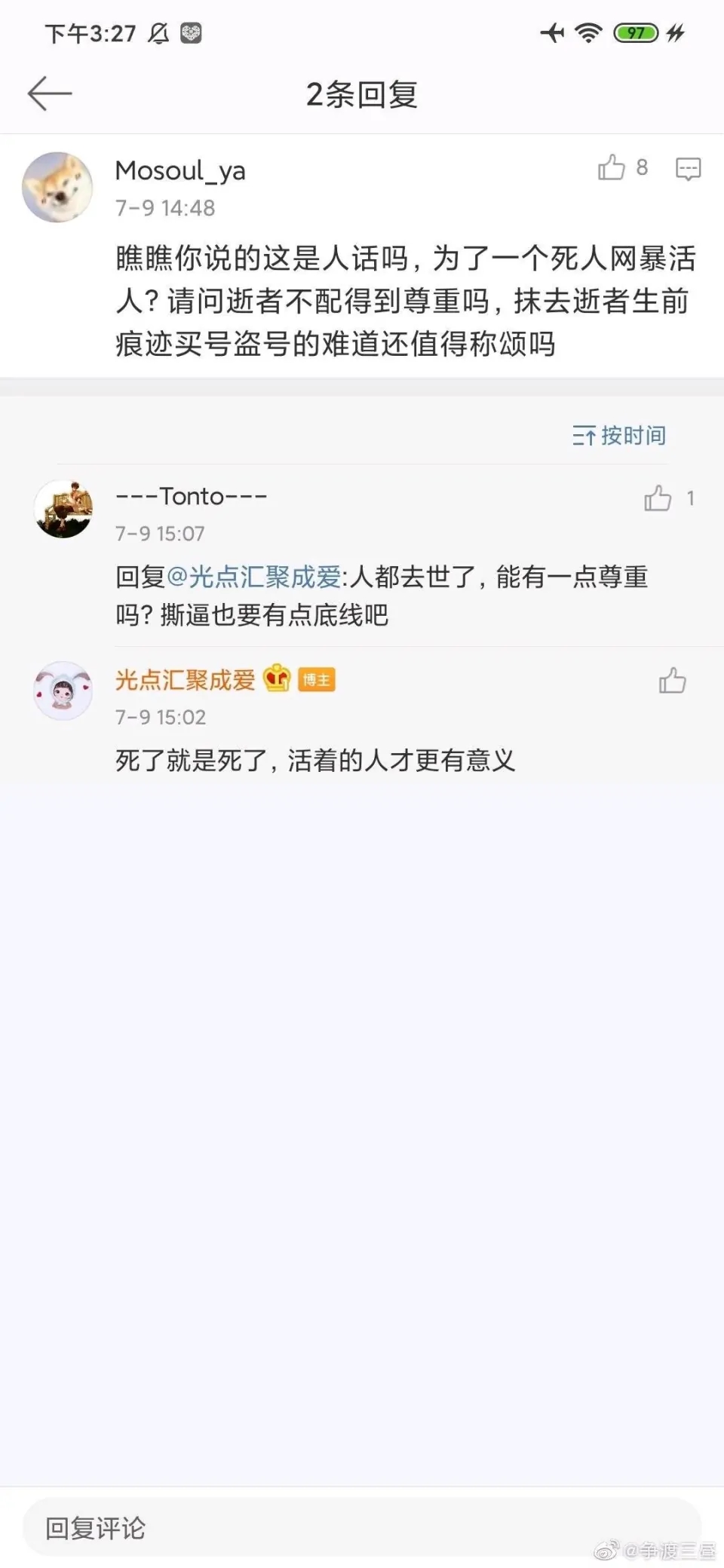Like Mosoul_ya's comment with 8 likes
This screenshot has width=724, height=1568.
[612, 167]
